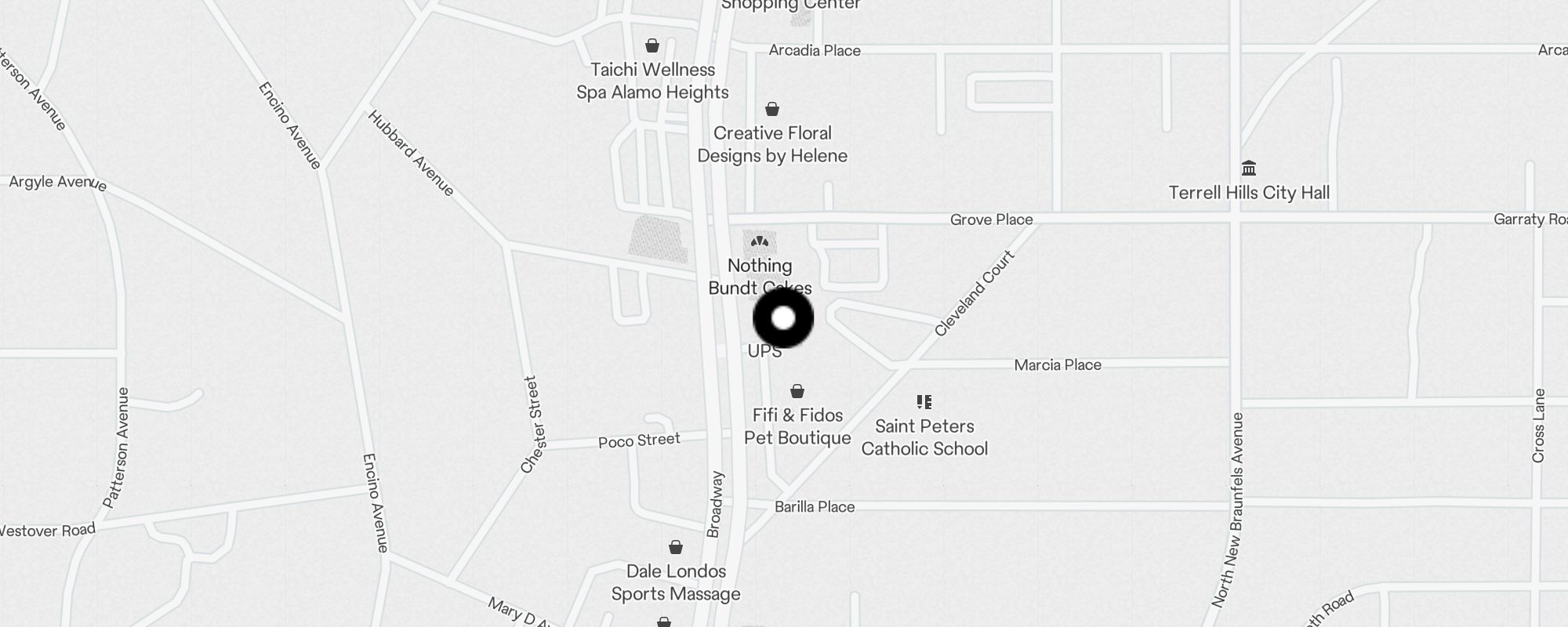Select the Nothing Bundt Cakes marker
The height and width of the screenshot is (627, 1568).
pos(759,242)
